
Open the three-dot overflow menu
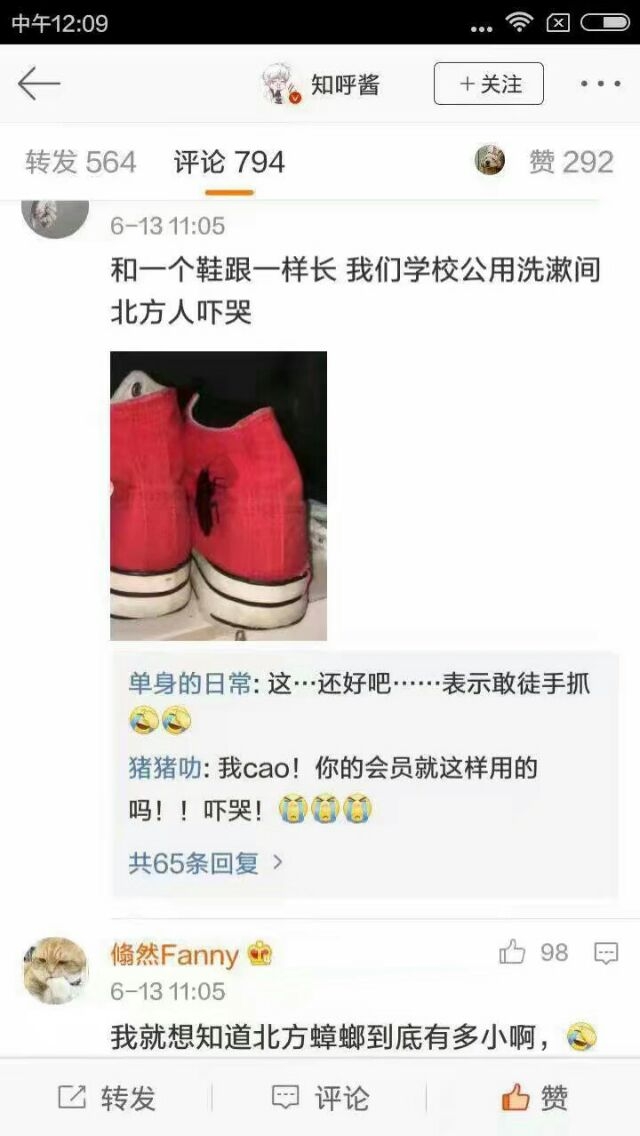(600, 84)
